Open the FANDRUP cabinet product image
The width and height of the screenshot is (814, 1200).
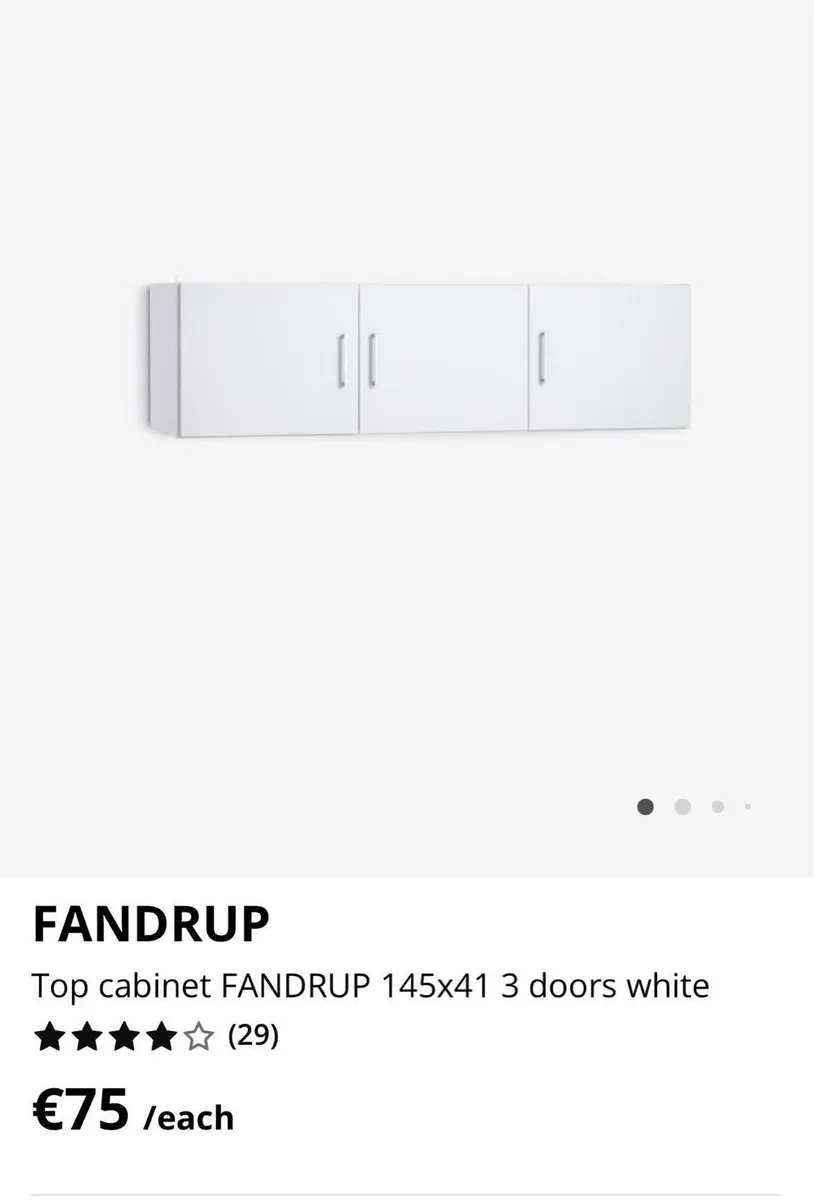pyautogui.click(x=419, y=360)
